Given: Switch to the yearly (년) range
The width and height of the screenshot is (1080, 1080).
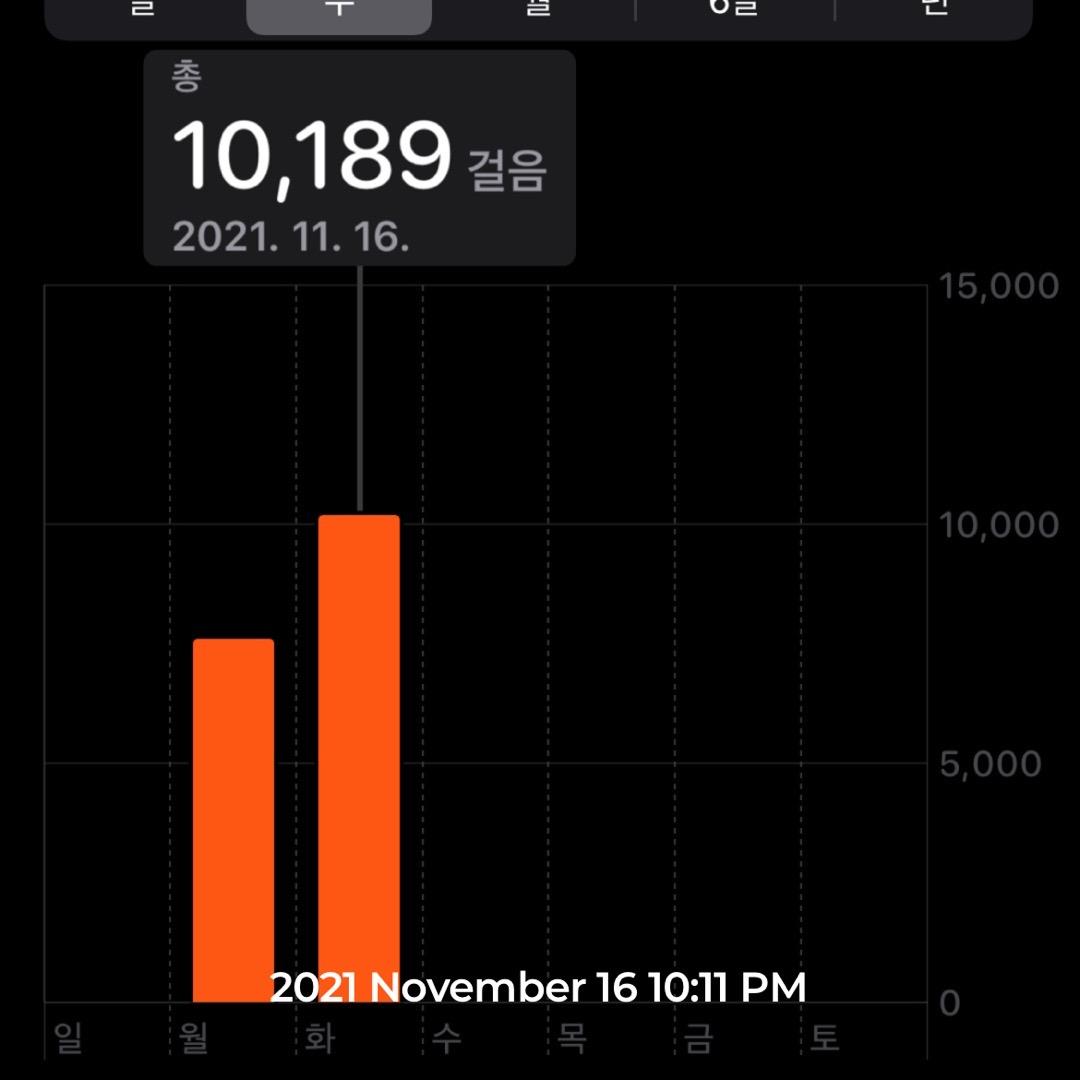Looking at the screenshot, I should [935, 8].
